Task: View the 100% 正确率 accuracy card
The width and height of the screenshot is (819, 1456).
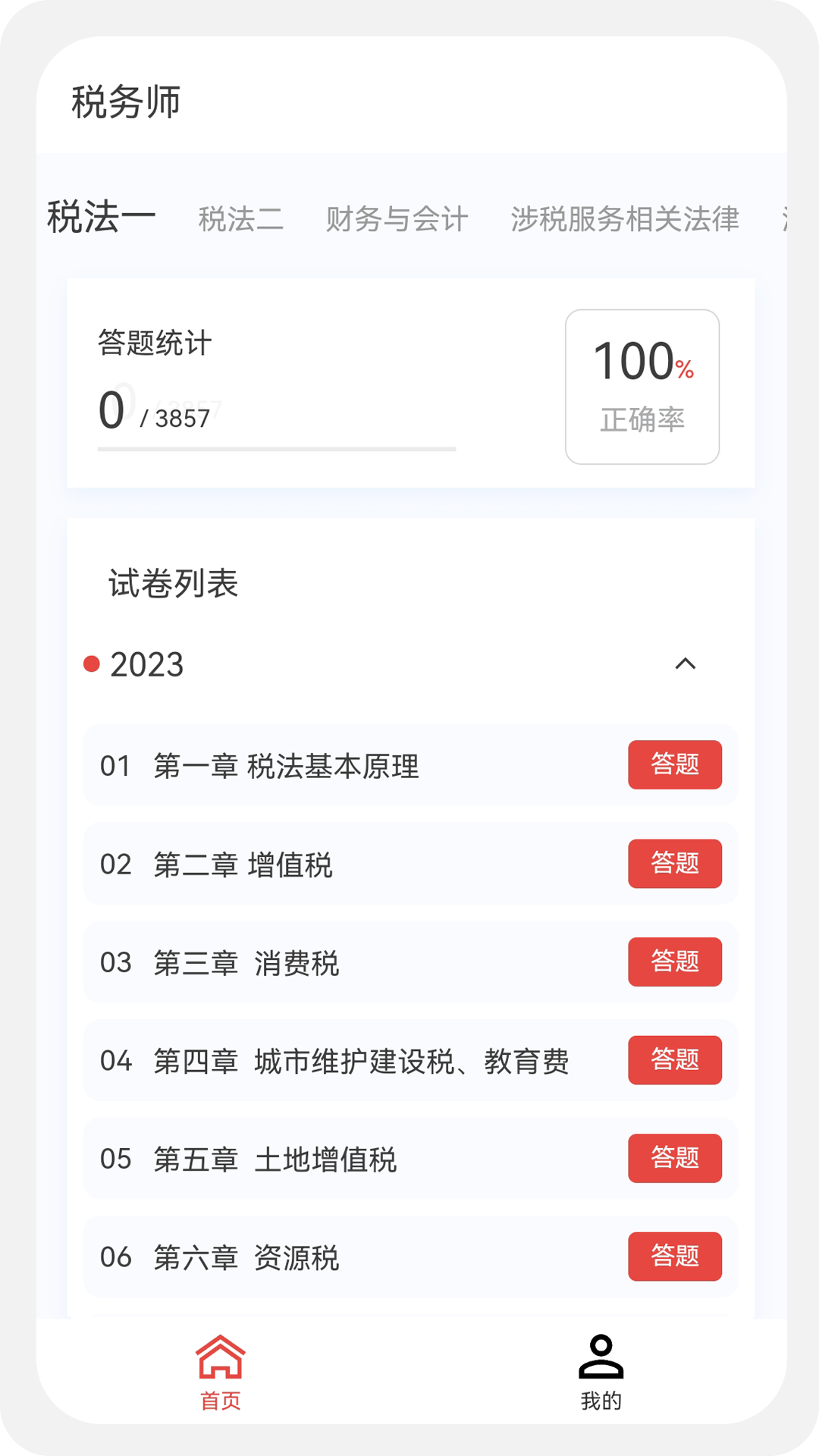Action: pos(642,384)
